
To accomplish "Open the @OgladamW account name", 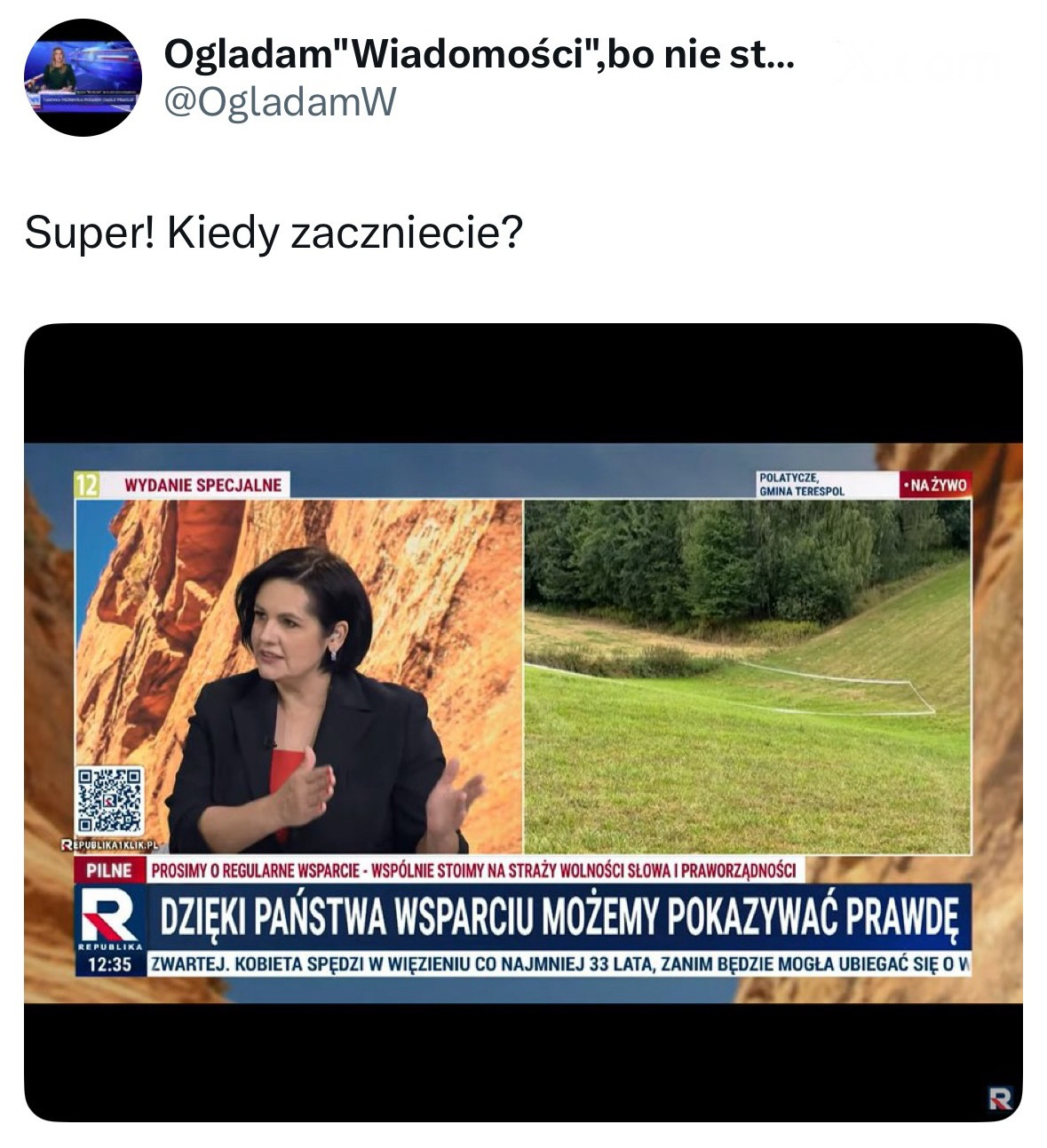I will click(x=480, y=57).
